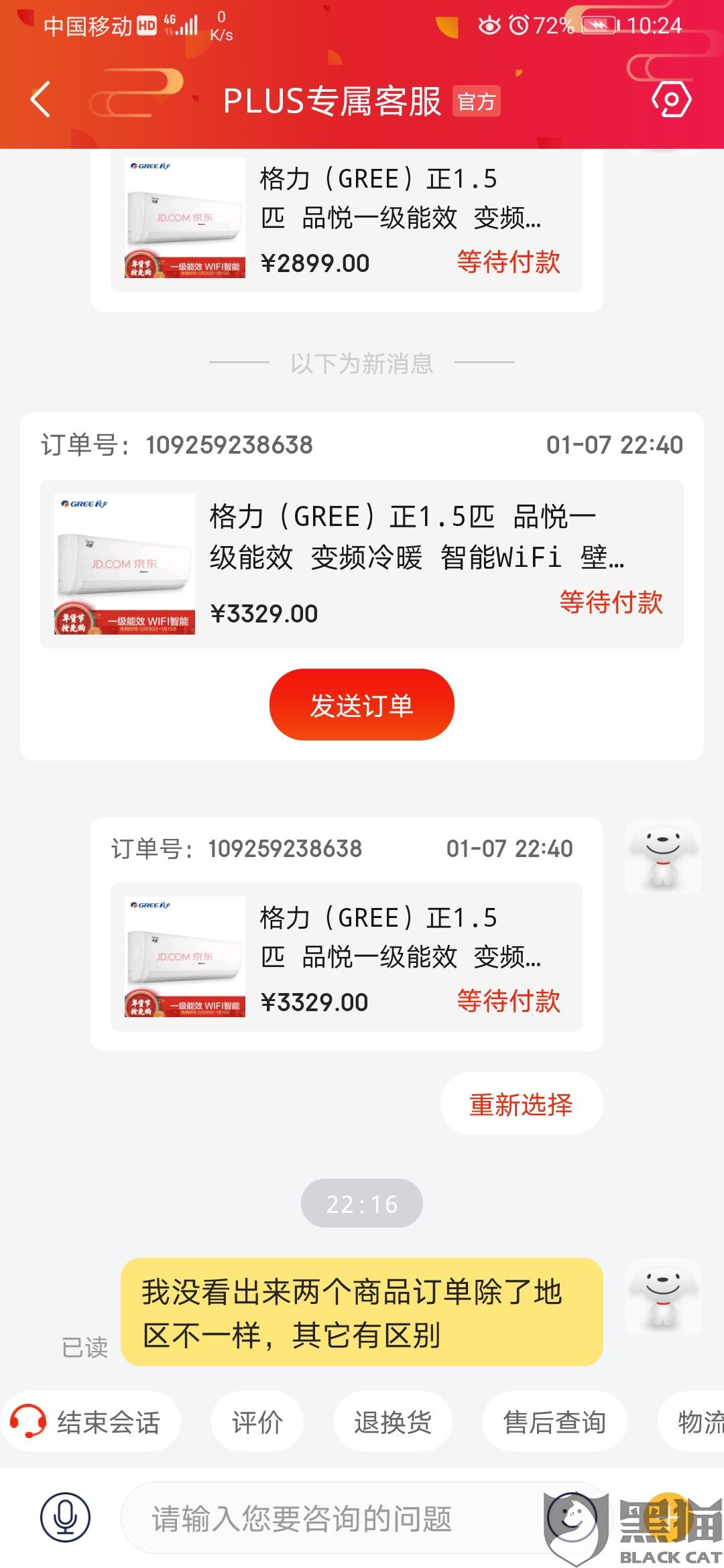Check 售后查询 quick option

coord(554,1422)
